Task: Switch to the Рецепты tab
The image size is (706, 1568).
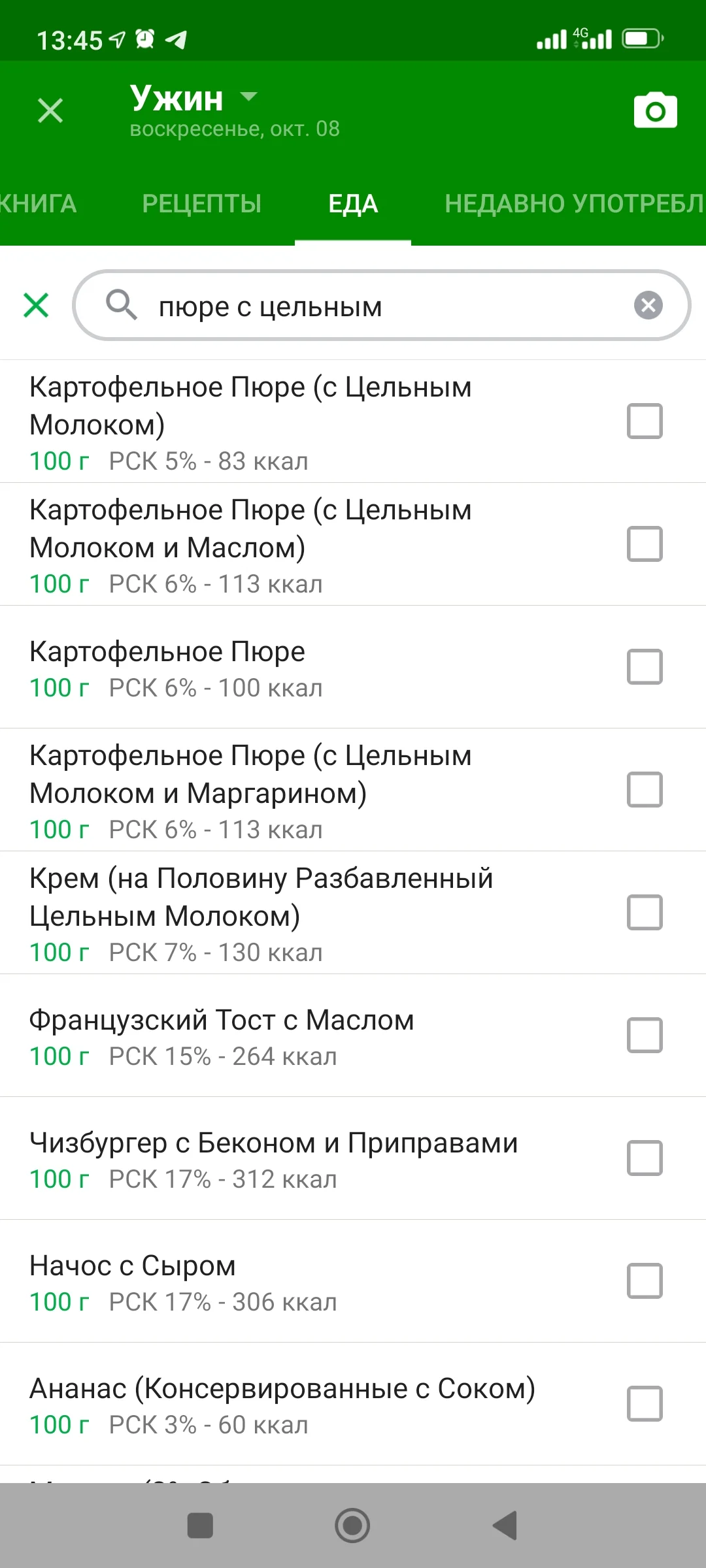Action: coord(201,204)
